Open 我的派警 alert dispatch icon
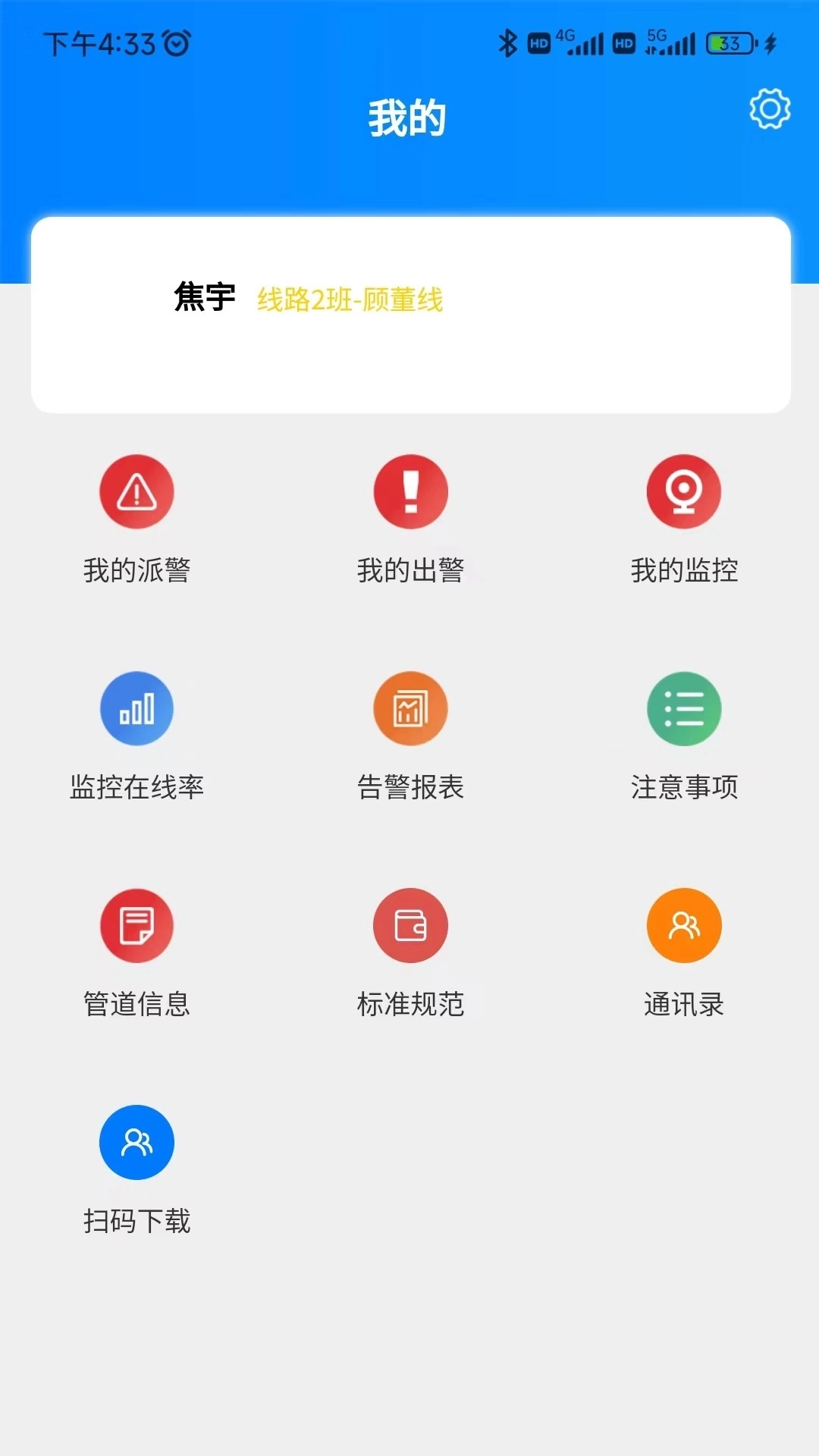819x1456 pixels. [x=136, y=491]
